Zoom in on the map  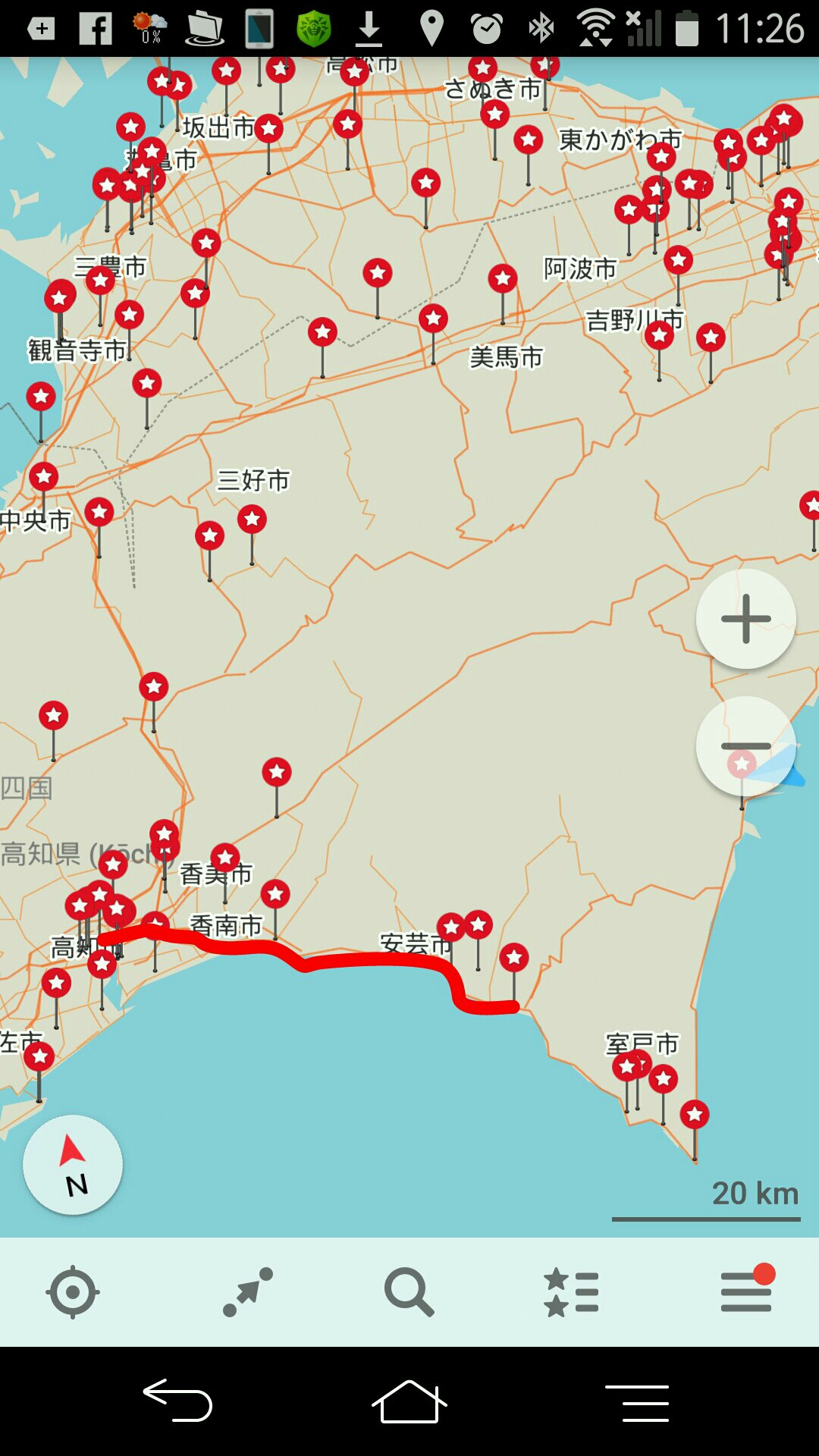click(x=745, y=619)
